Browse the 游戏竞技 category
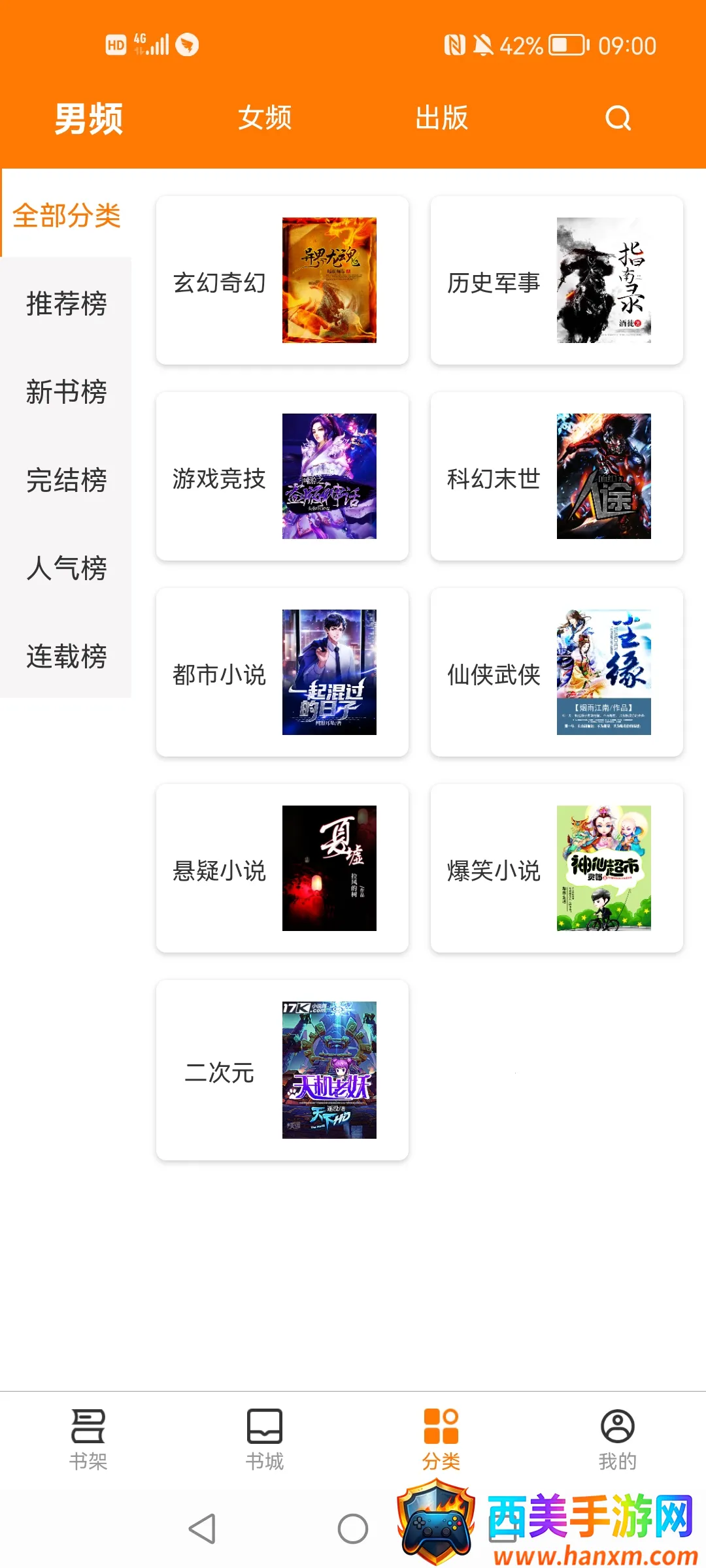Image resolution: width=706 pixels, height=1568 pixels. [x=282, y=476]
